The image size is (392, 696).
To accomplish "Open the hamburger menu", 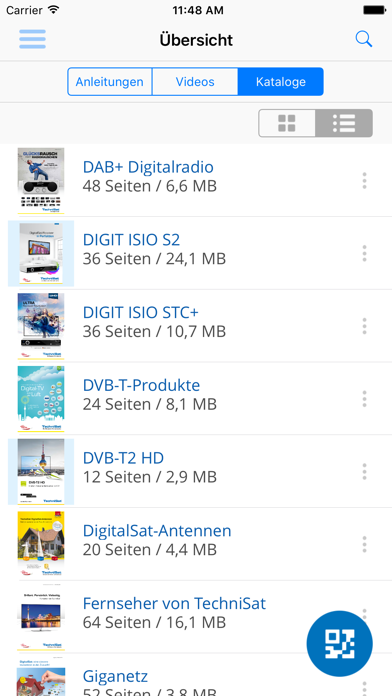I will (32, 39).
